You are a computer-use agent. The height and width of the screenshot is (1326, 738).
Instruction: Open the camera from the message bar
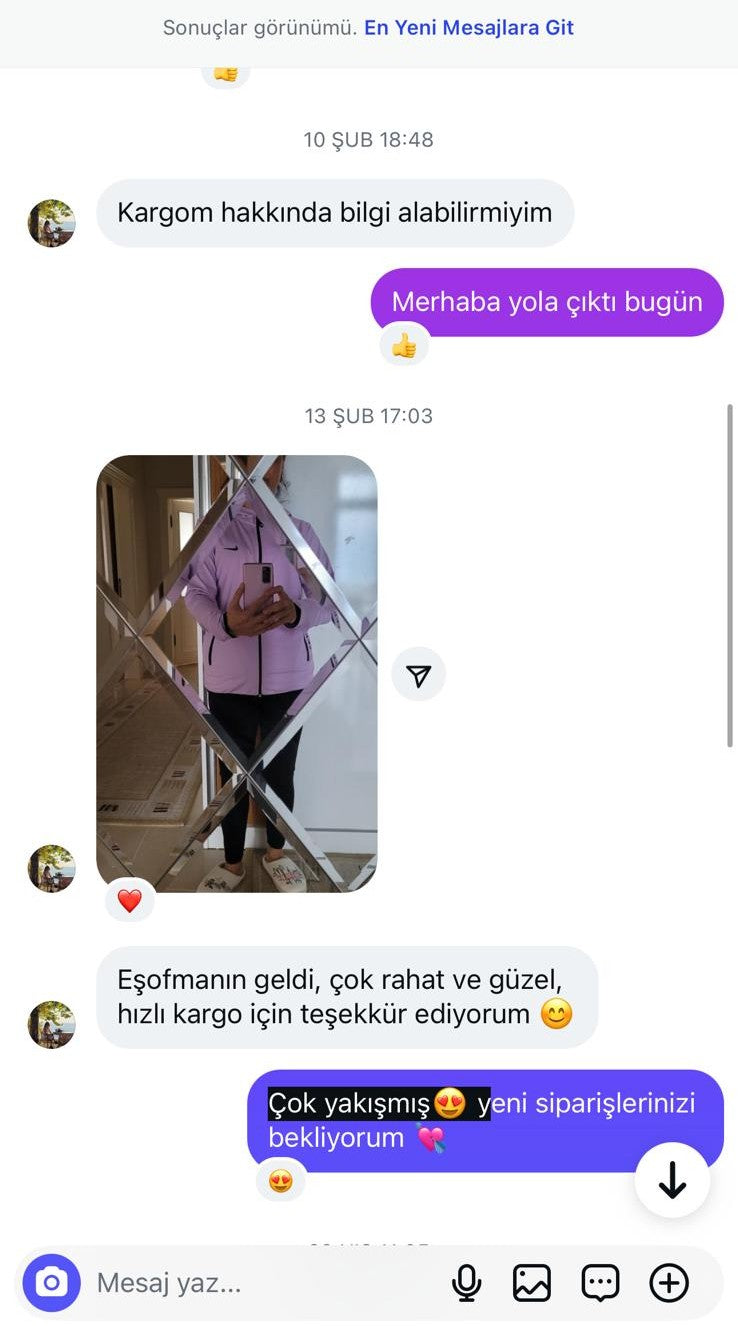coord(52,1282)
